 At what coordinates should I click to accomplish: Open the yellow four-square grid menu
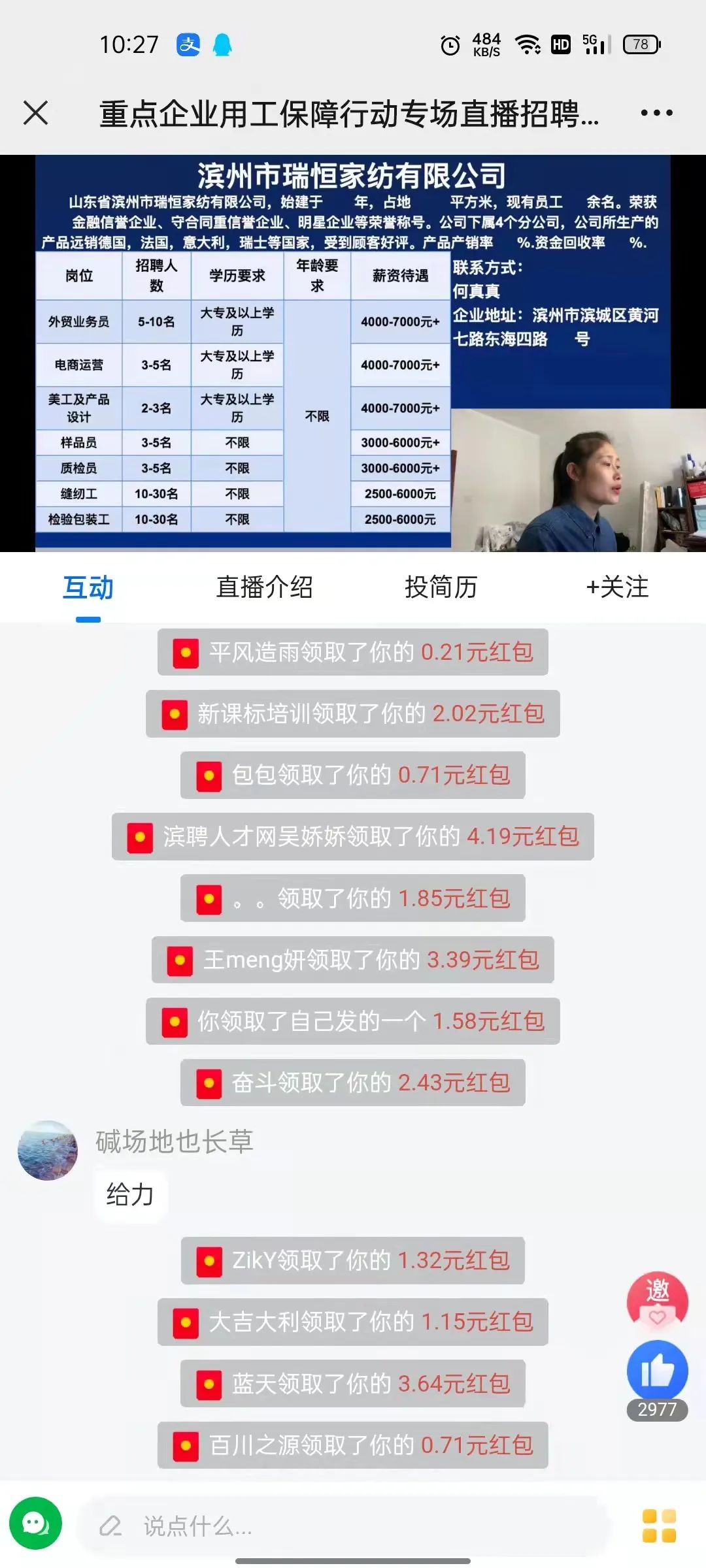pyautogui.click(x=659, y=1526)
